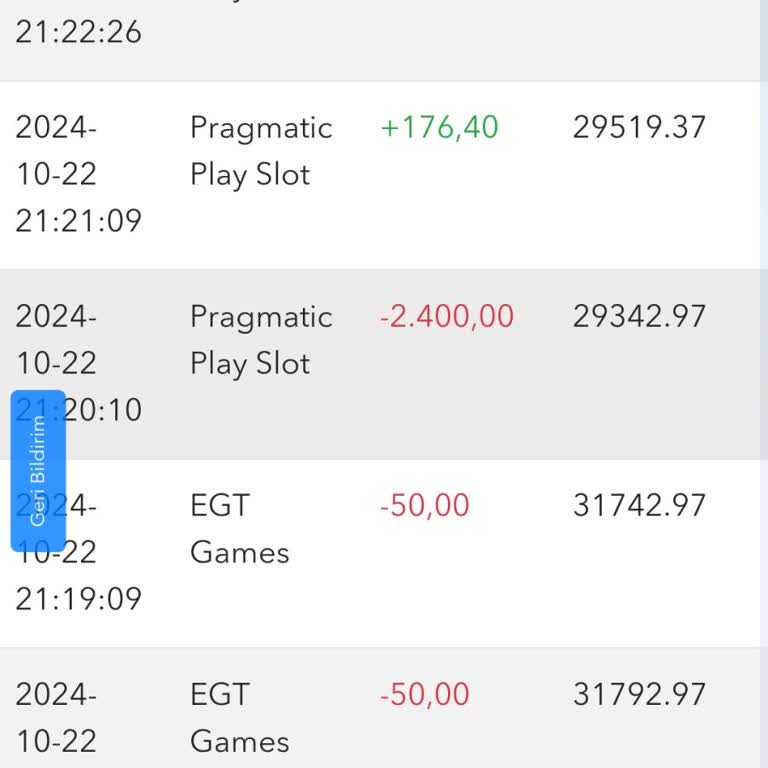
Task: Open the Geri Bildirim feedback tab
Action: pyautogui.click(x=38, y=470)
